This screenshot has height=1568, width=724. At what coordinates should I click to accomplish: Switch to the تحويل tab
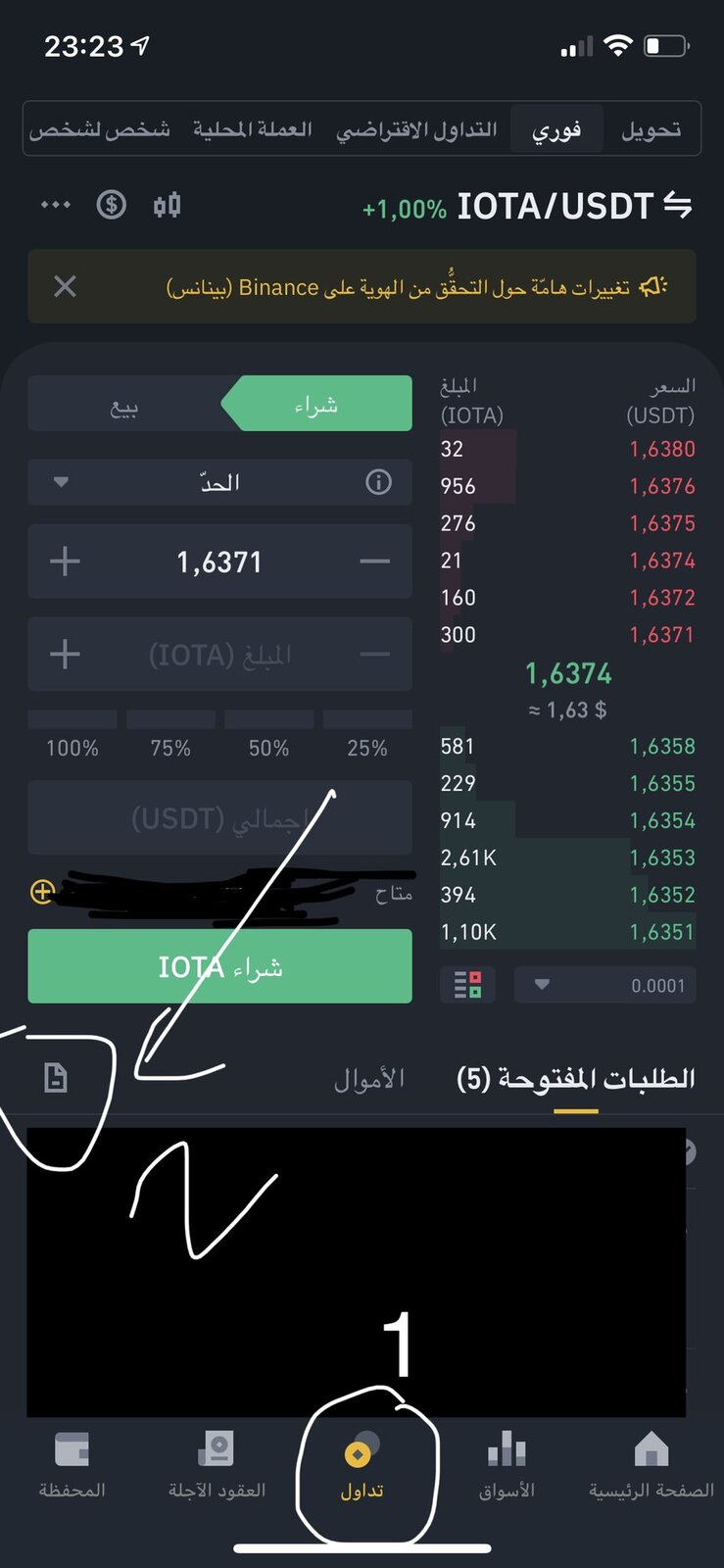[x=651, y=129]
